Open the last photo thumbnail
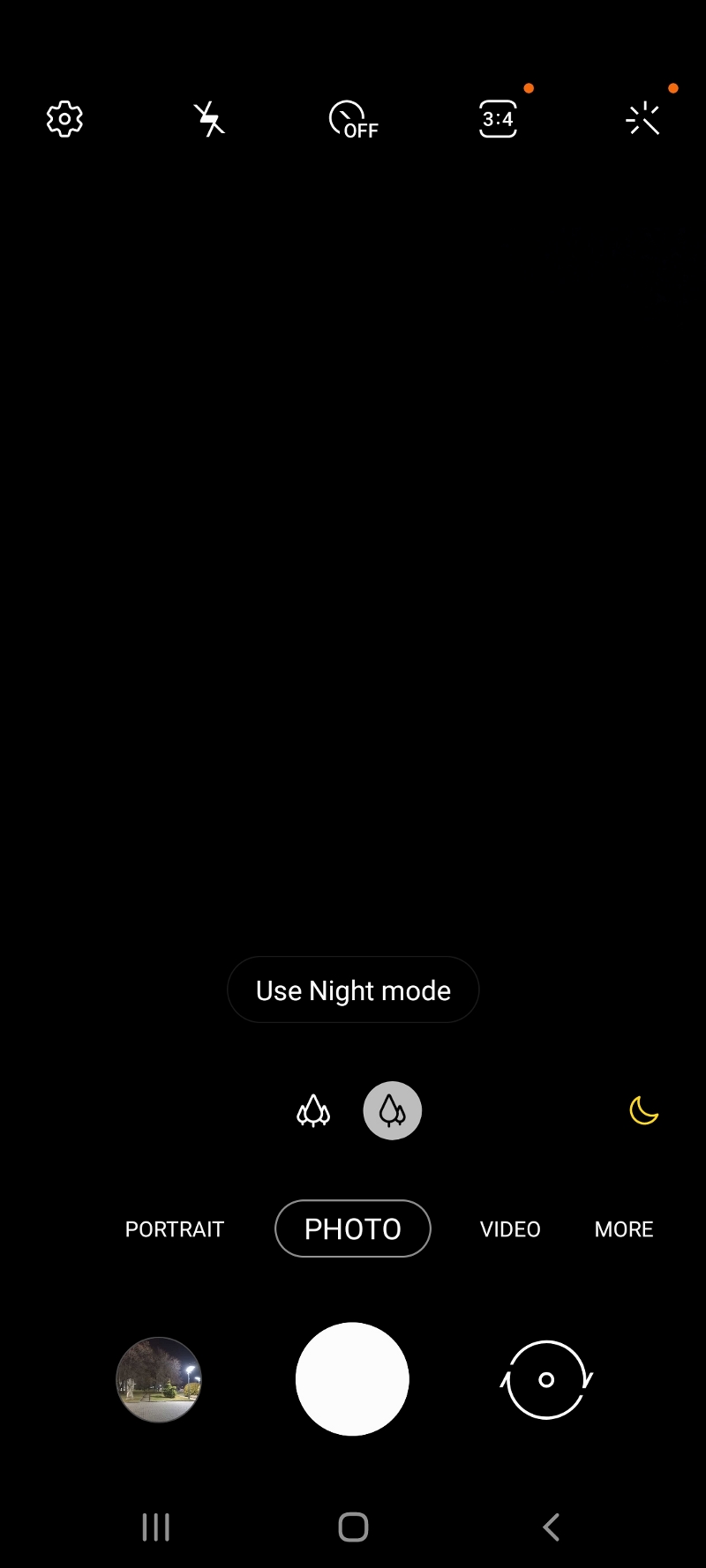Screen dimensions: 706x1568 159,1380
